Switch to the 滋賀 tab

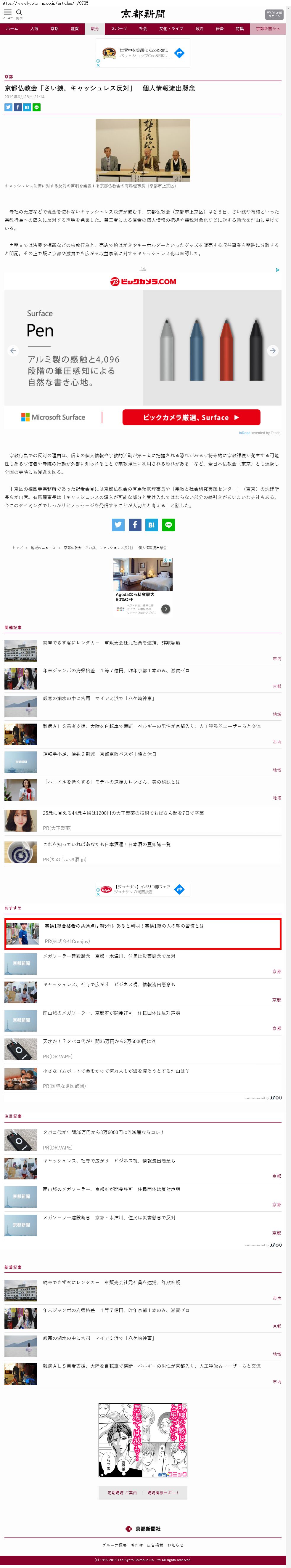(x=74, y=29)
